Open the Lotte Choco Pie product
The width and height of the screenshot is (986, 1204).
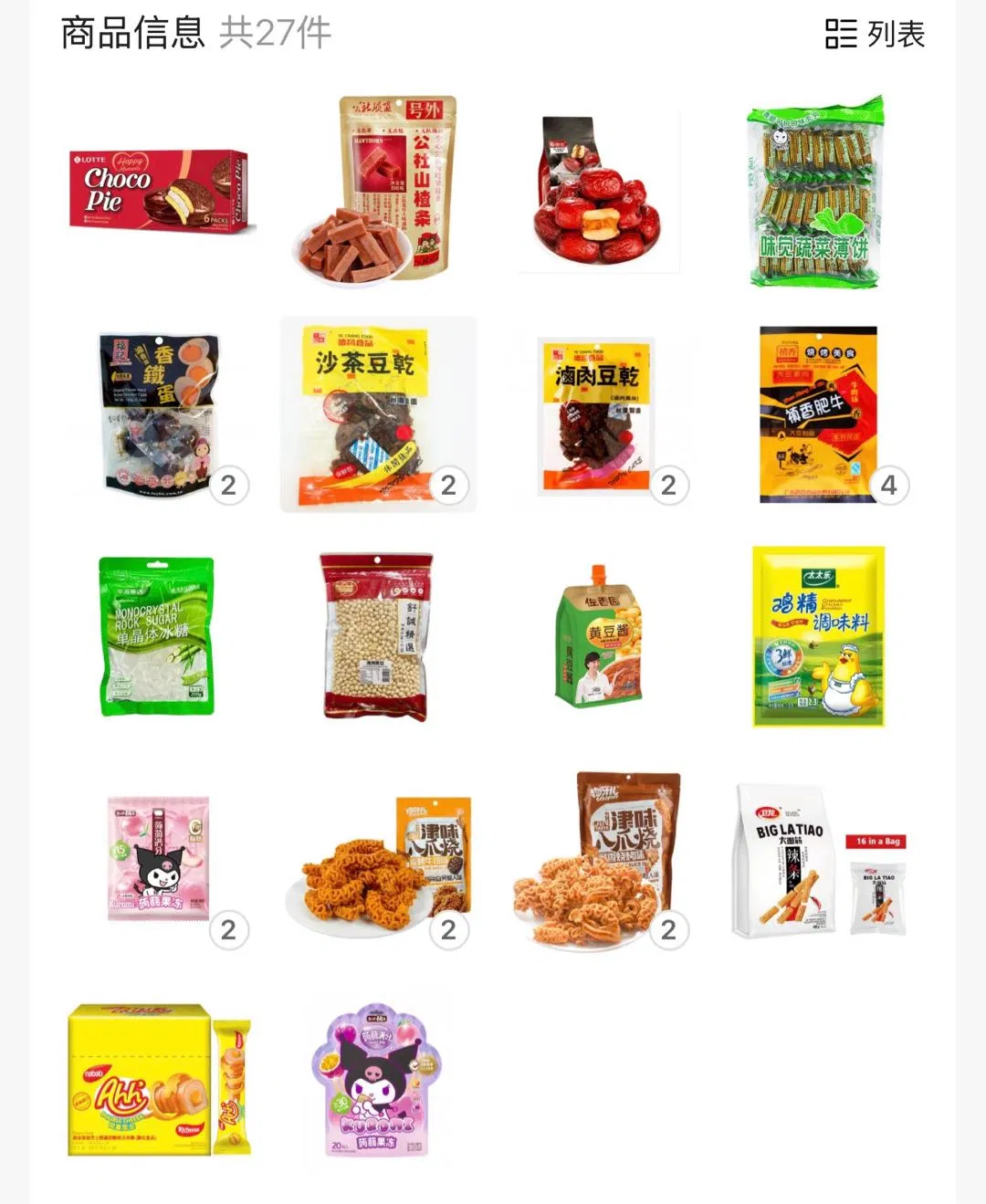point(159,192)
